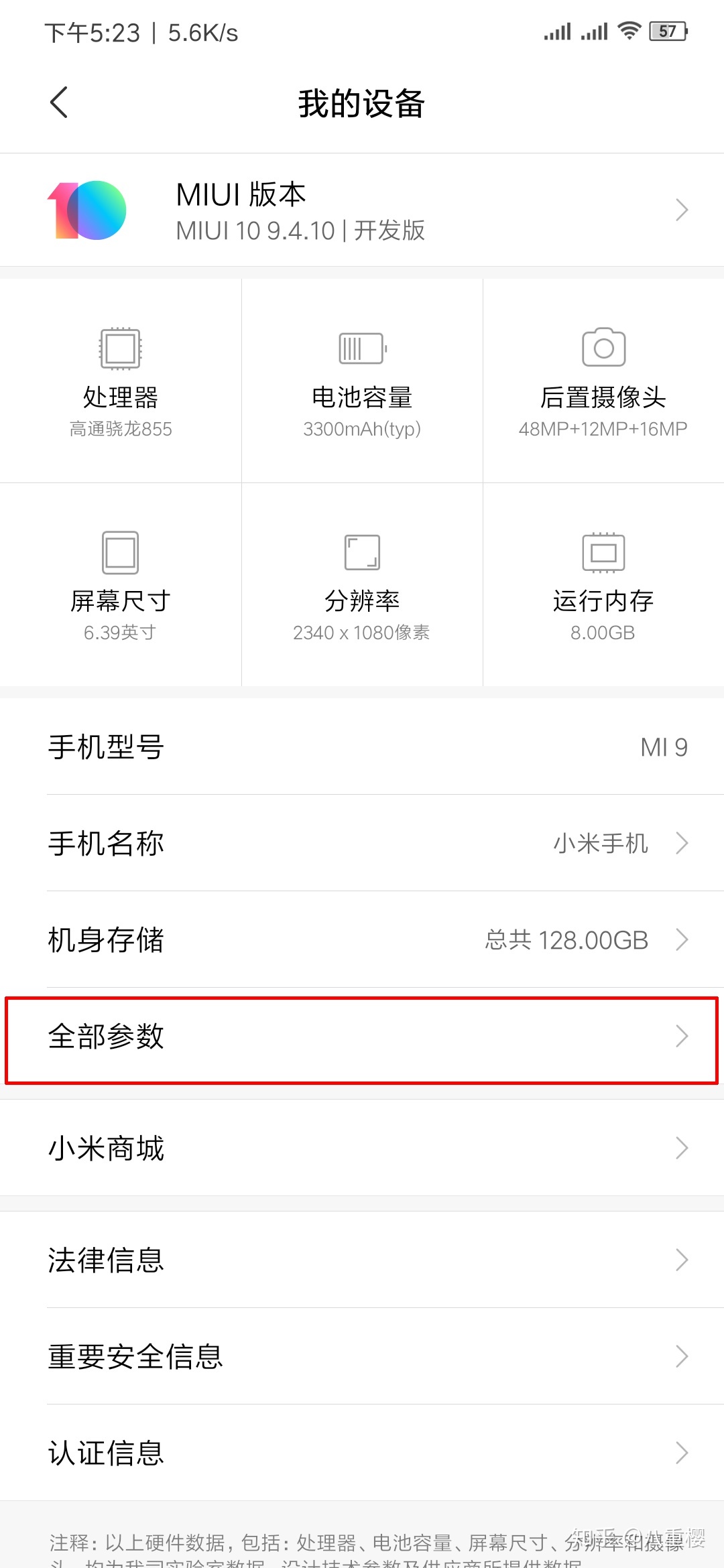Open 小米商城

(362, 1148)
